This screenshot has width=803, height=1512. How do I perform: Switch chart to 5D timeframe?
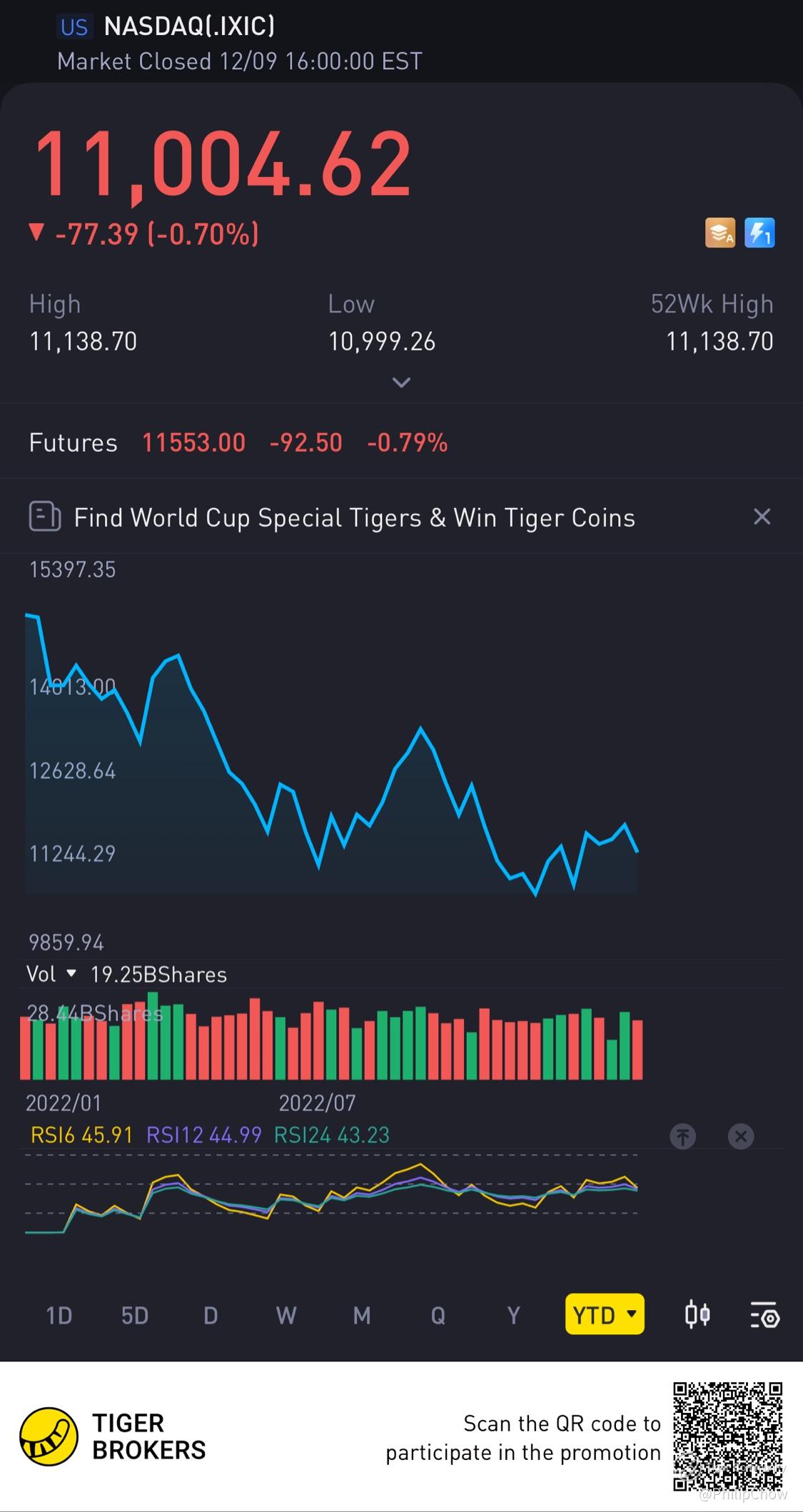click(x=135, y=1315)
